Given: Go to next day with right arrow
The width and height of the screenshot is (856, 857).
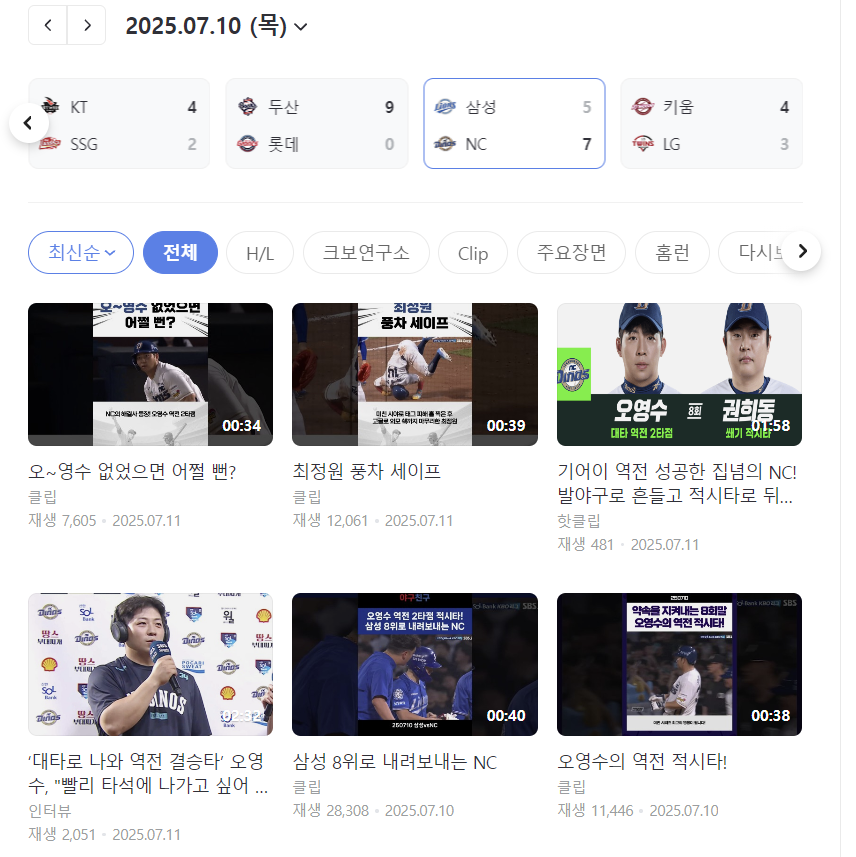Looking at the screenshot, I should pyautogui.click(x=86, y=25).
